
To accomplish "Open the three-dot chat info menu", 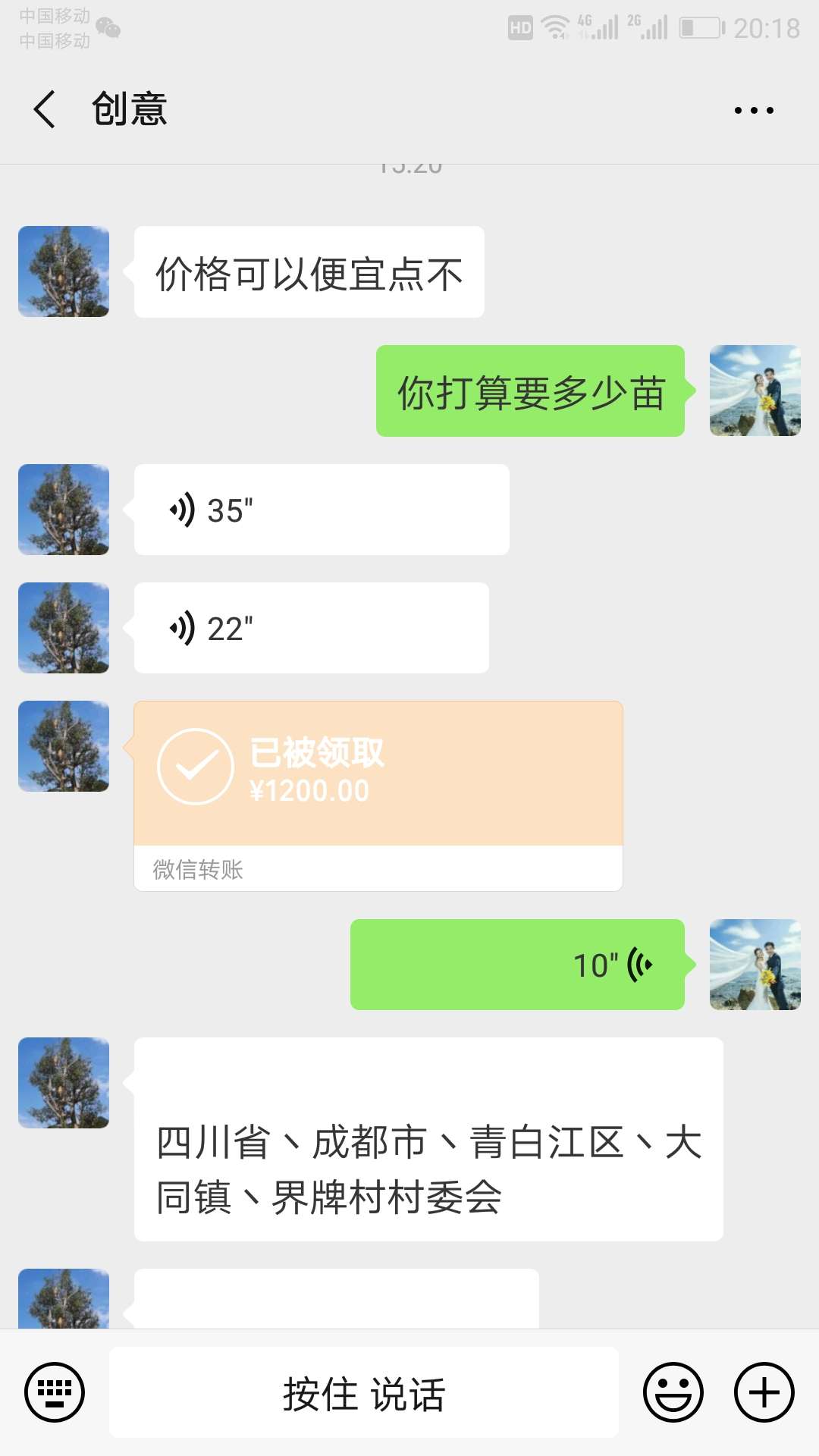I will point(754,110).
